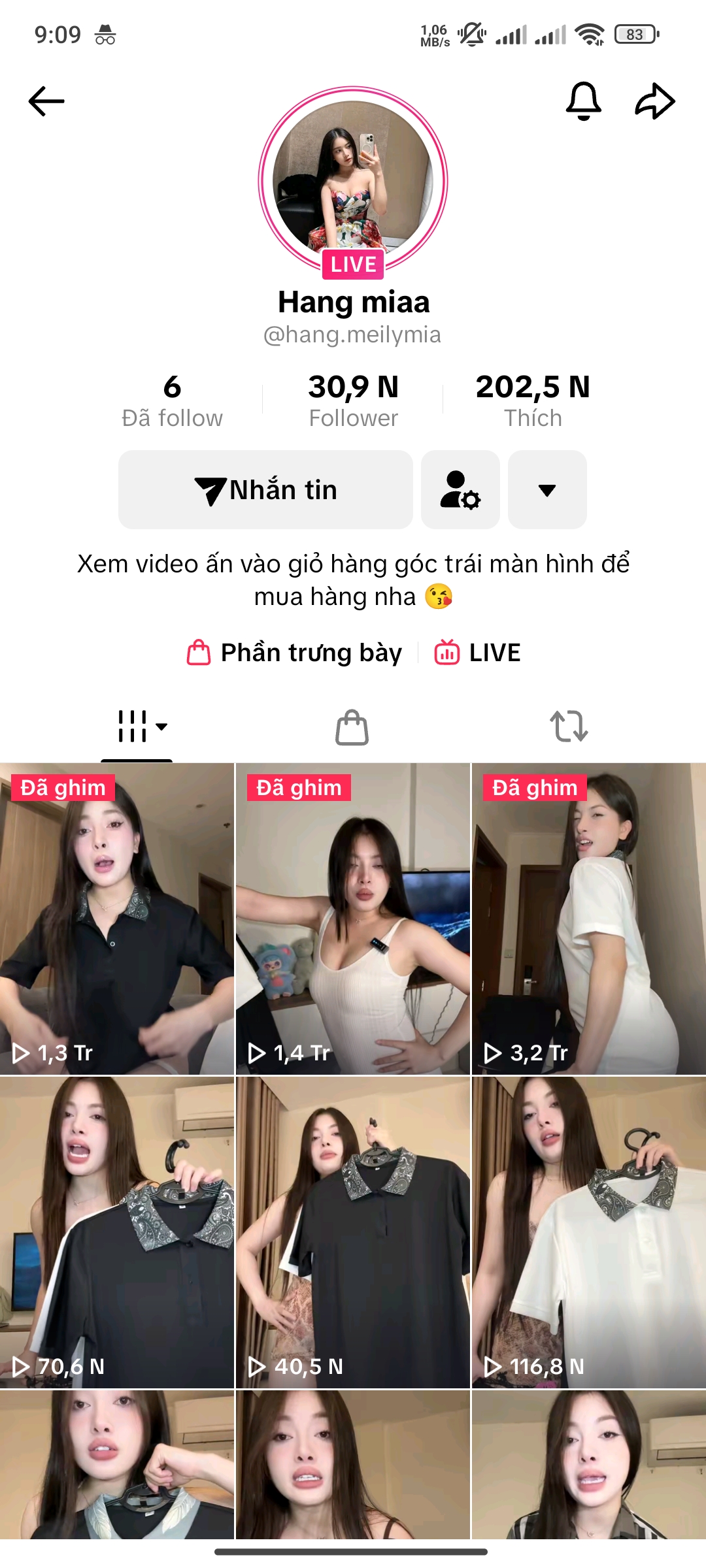Expand the suggested accounts dropdown arrow
This screenshot has width=706, height=1568.
[547, 490]
